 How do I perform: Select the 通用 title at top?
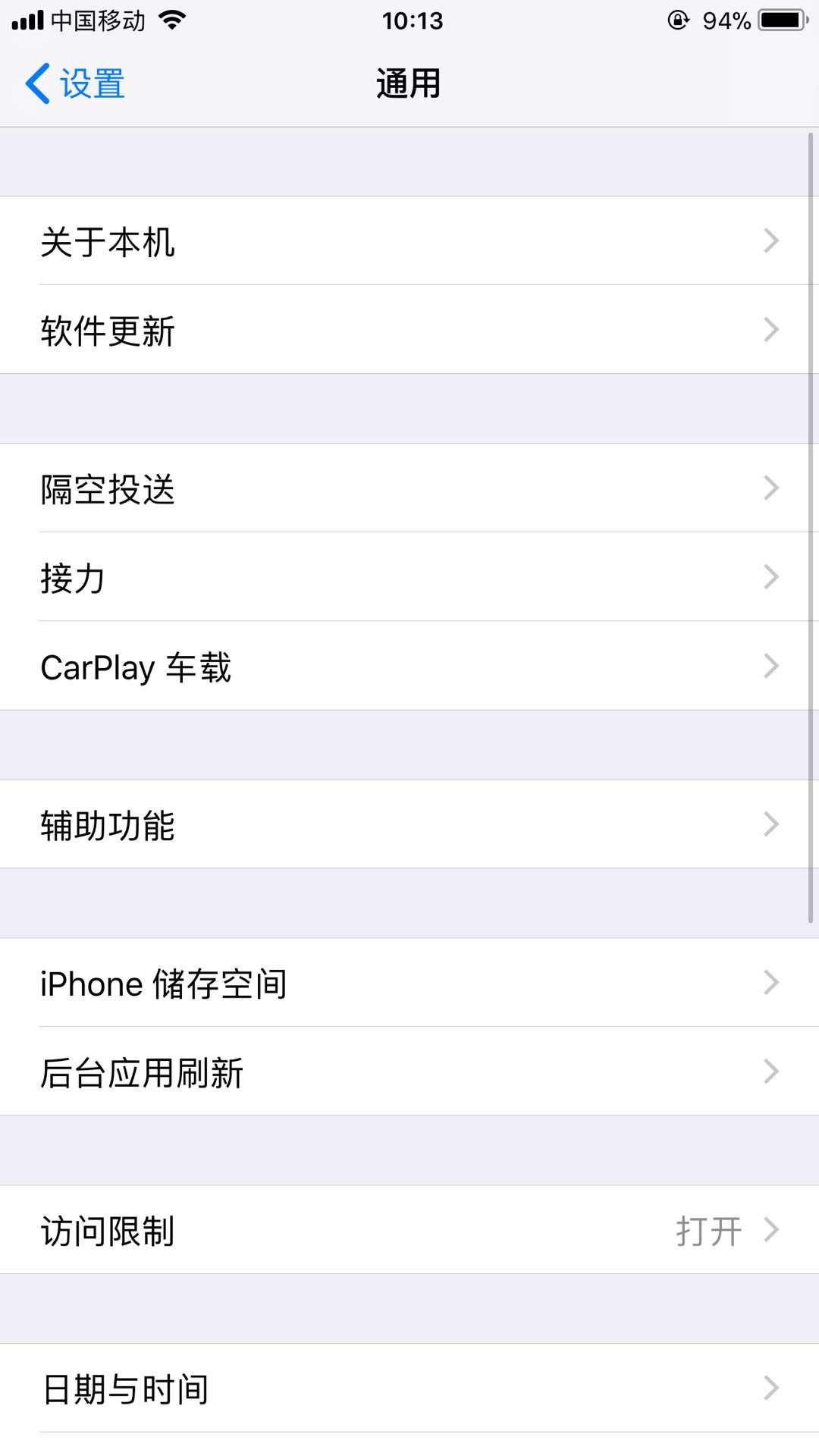coord(408,83)
